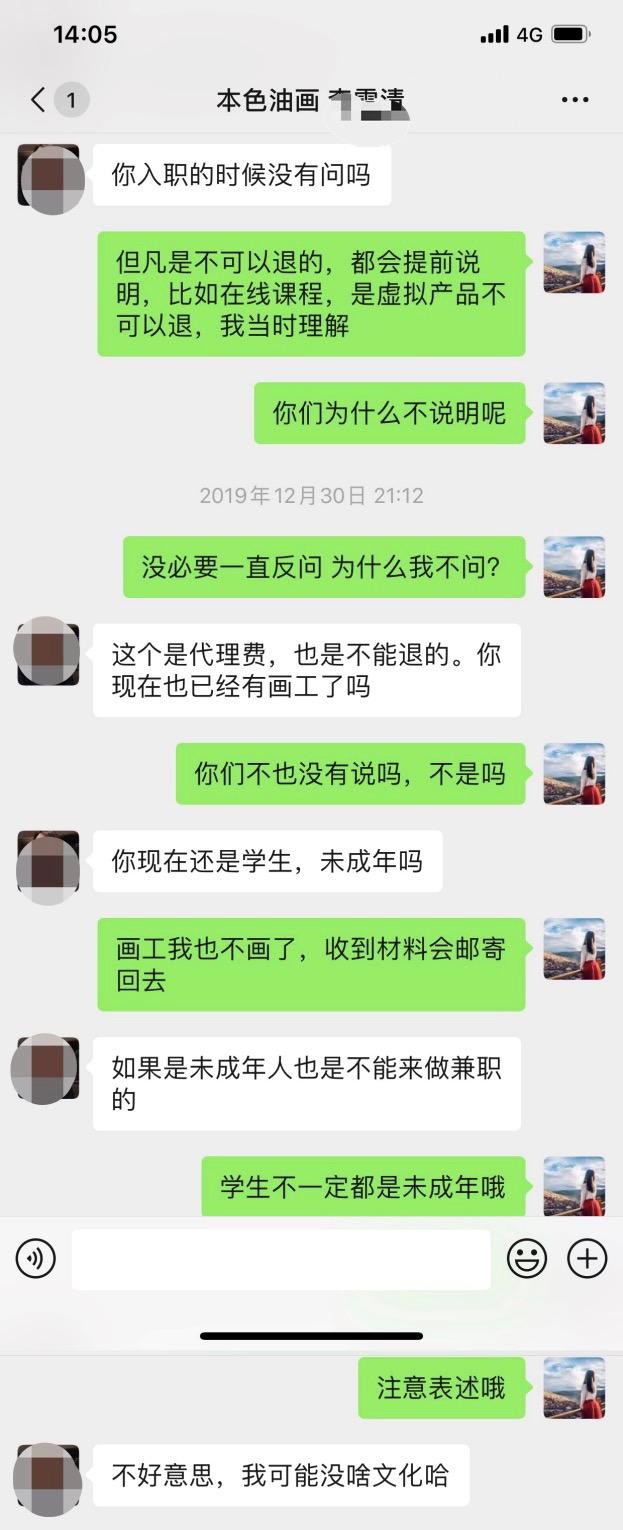Open the emoji sticker panel

tap(526, 1259)
